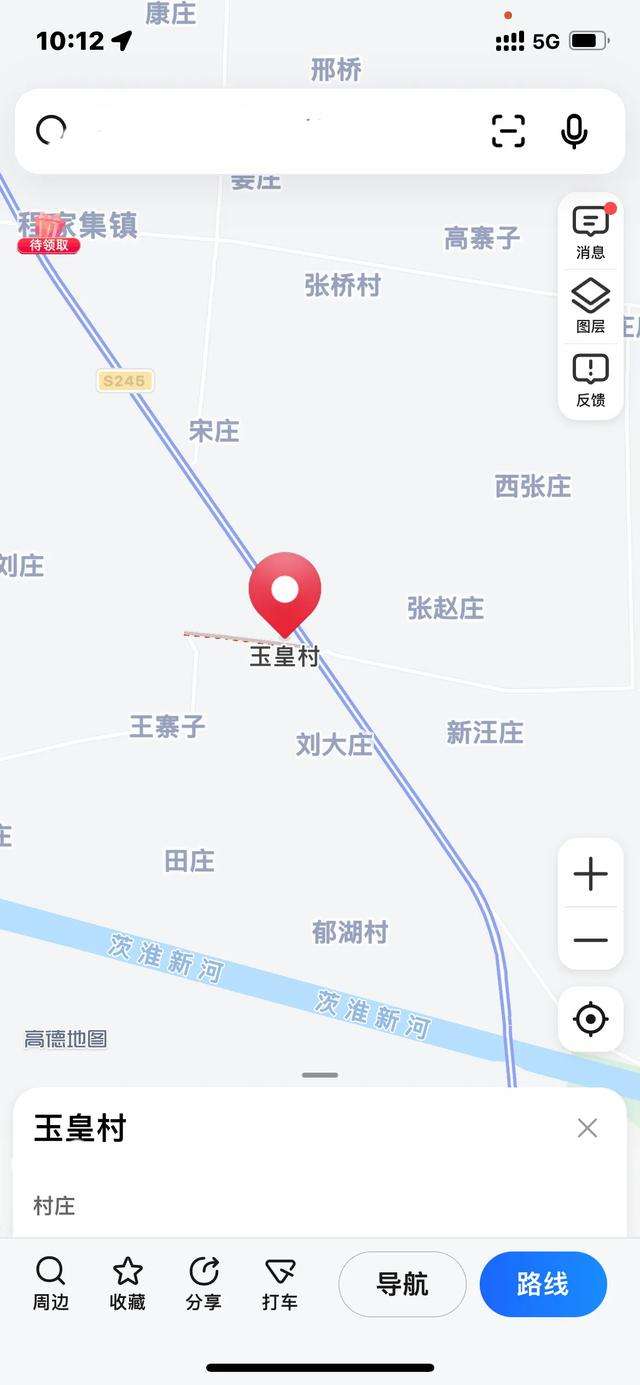The width and height of the screenshot is (640, 1385).
Task: Zoom out the map with minus
Action: pyautogui.click(x=590, y=940)
